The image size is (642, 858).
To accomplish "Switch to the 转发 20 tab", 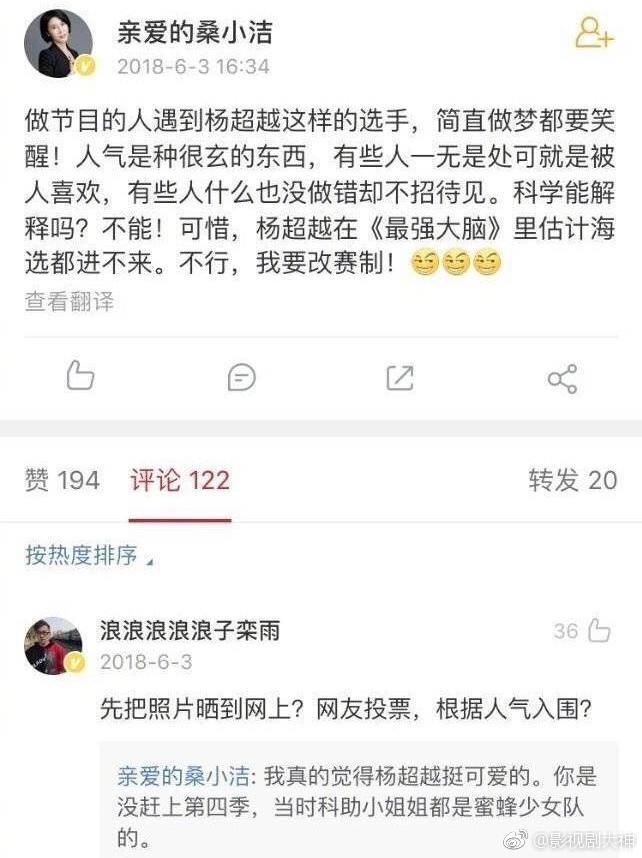I will click(x=572, y=481).
